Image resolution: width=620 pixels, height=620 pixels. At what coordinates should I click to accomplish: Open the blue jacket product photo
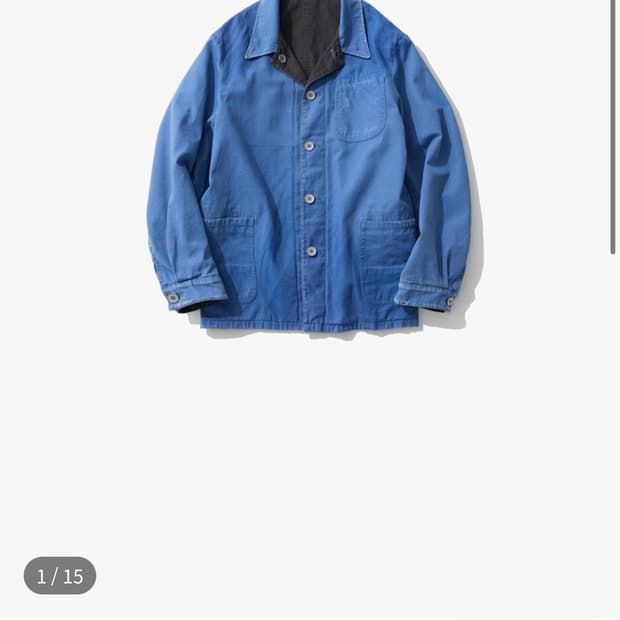point(310,170)
